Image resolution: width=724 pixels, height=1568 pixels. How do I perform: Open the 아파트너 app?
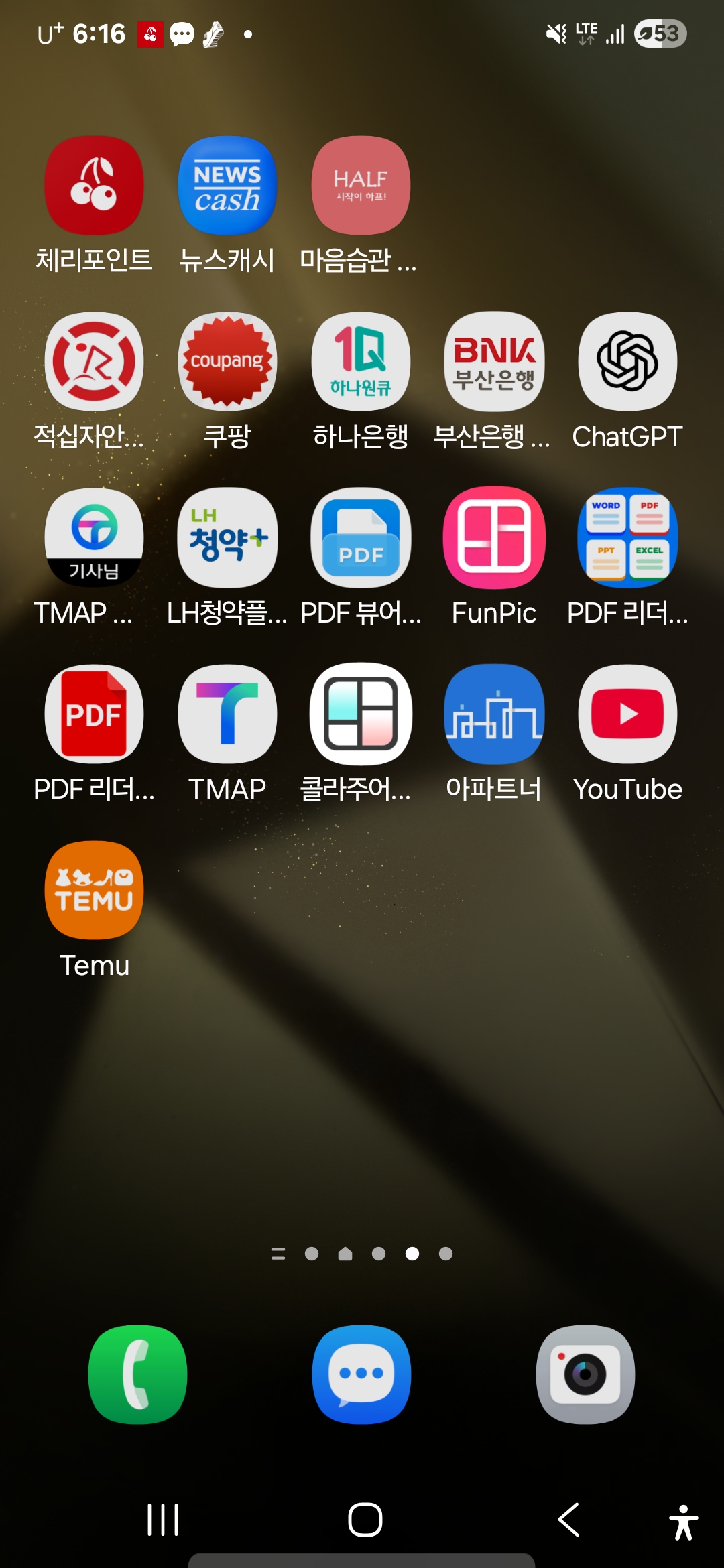coord(494,714)
